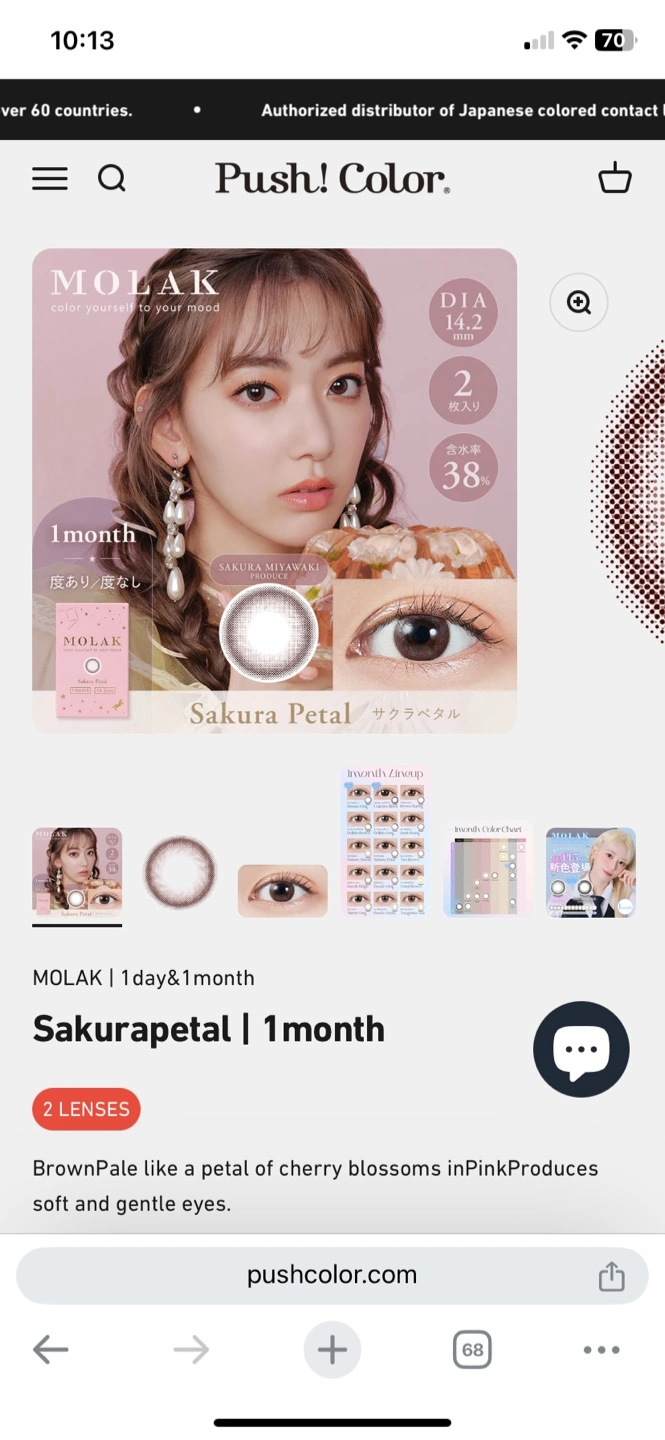
Task: Tap the pushcolor.com address bar
Action: tap(332, 1275)
